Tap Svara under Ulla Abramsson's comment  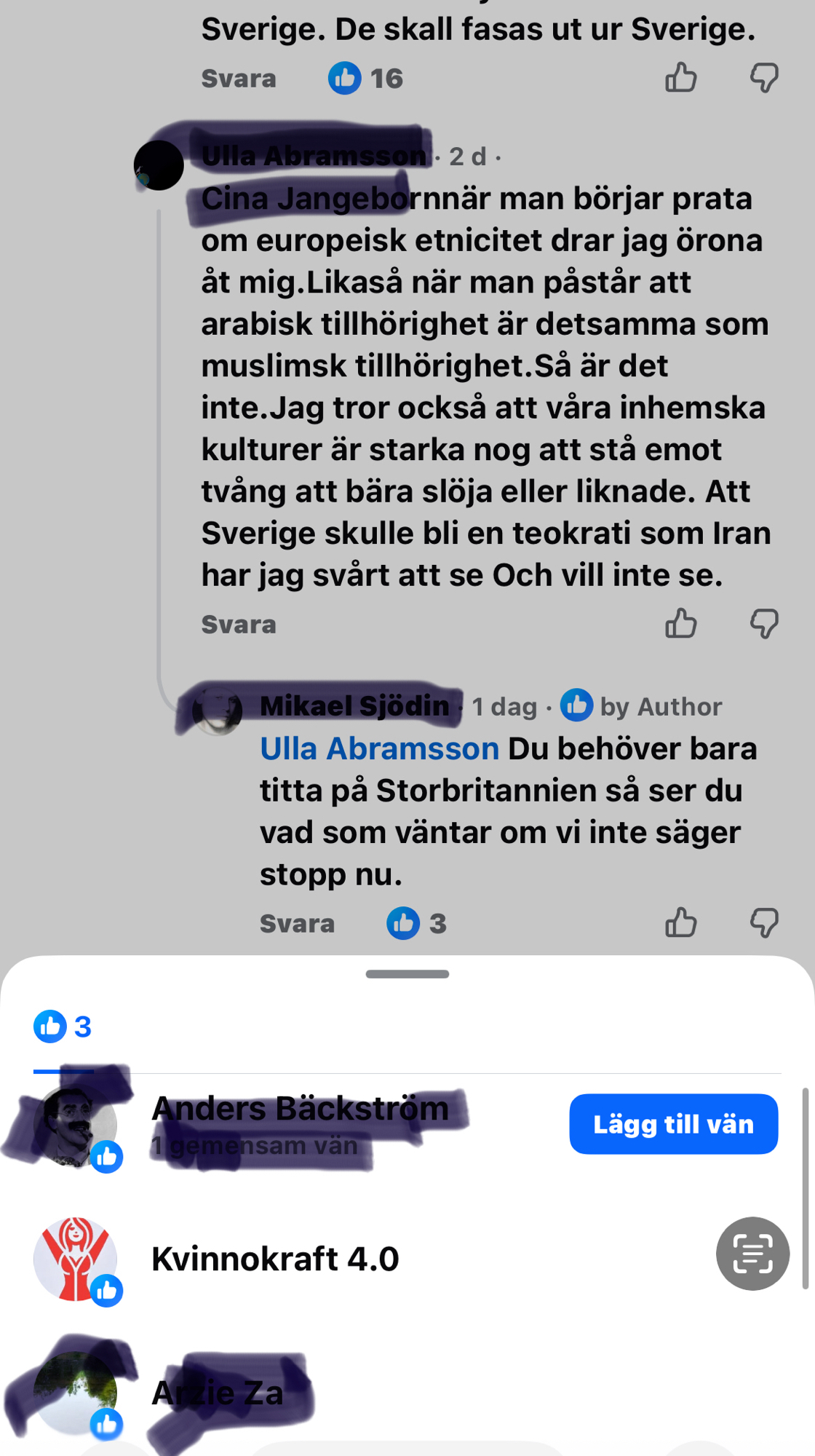(239, 625)
